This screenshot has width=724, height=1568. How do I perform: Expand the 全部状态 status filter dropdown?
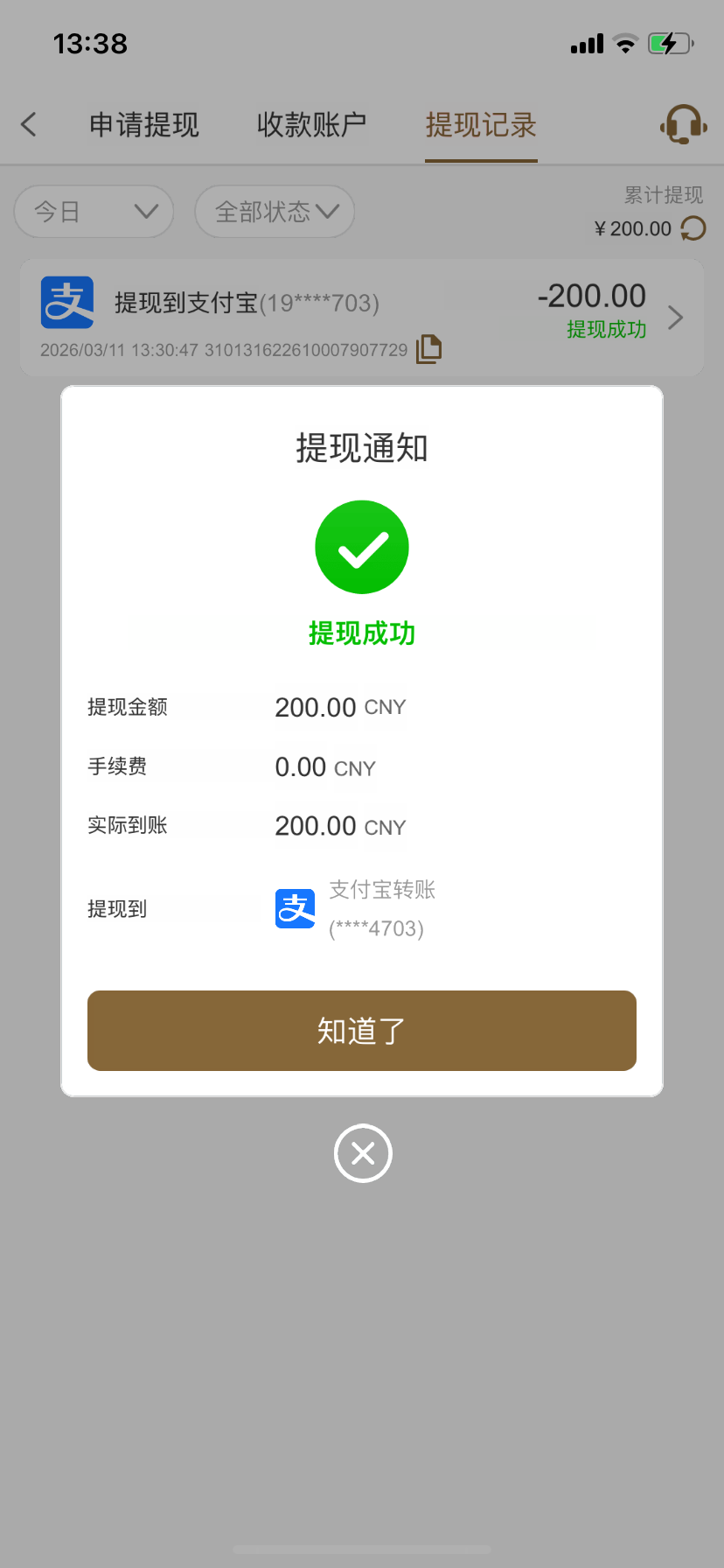tap(274, 211)
